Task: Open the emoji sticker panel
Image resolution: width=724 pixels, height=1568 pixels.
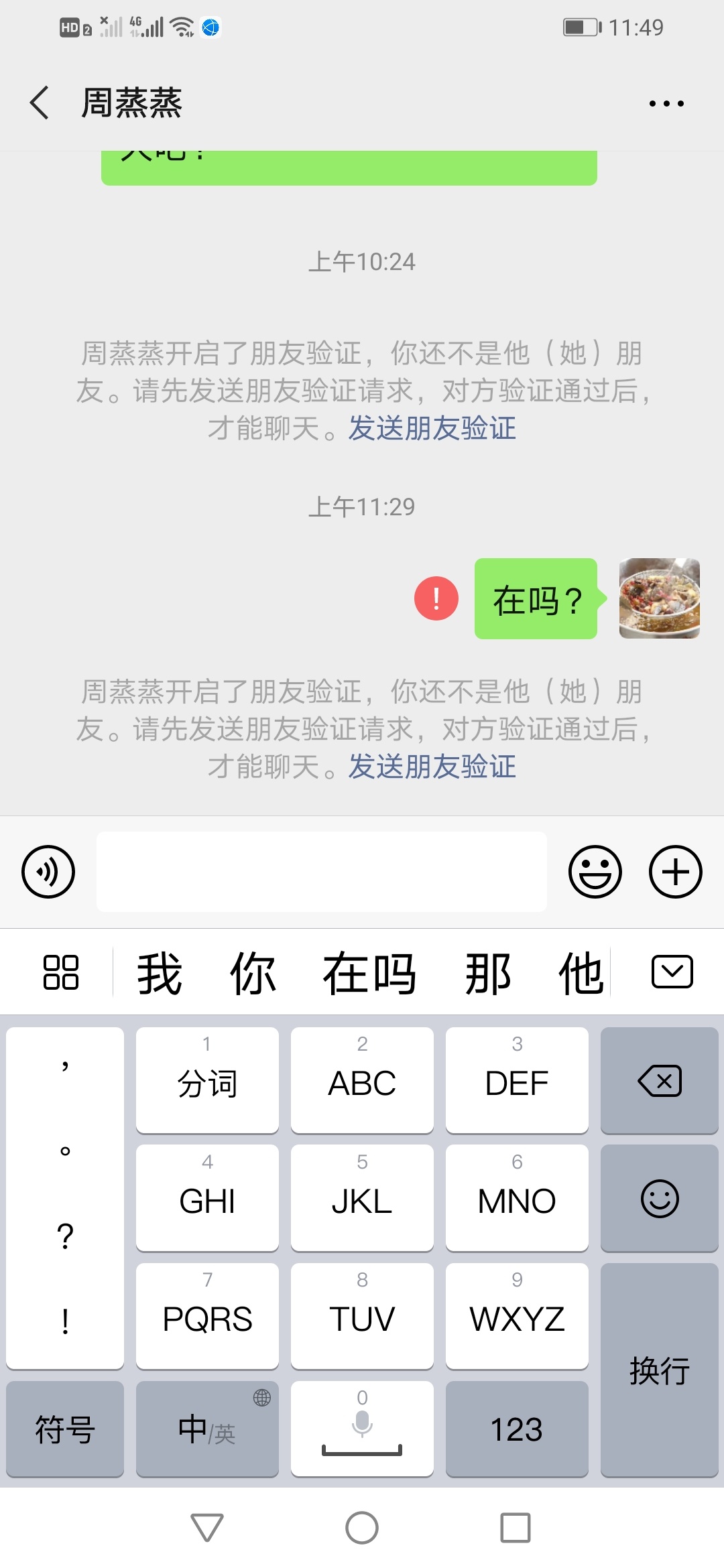Action: tap(595, 871)
